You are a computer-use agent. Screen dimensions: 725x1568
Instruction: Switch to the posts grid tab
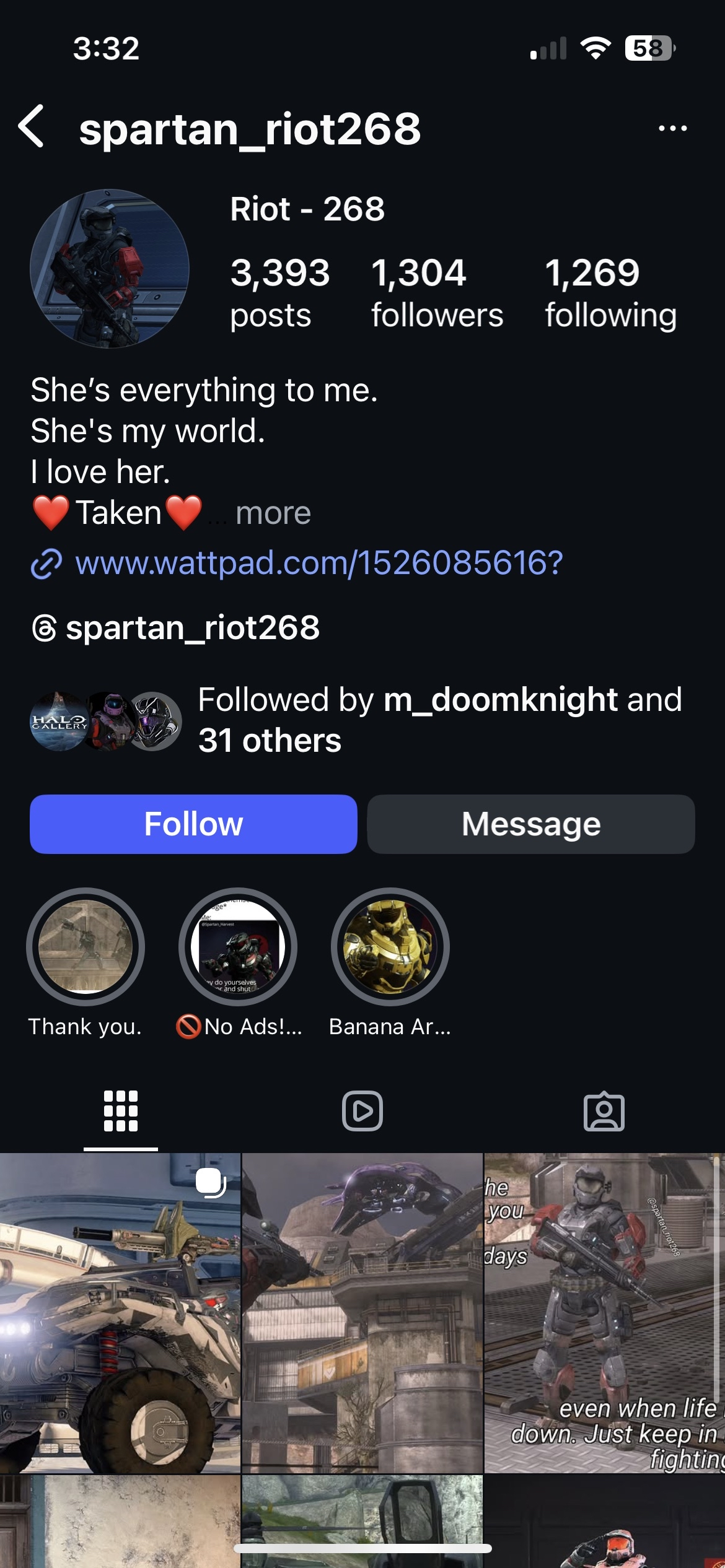[121, 1111]
